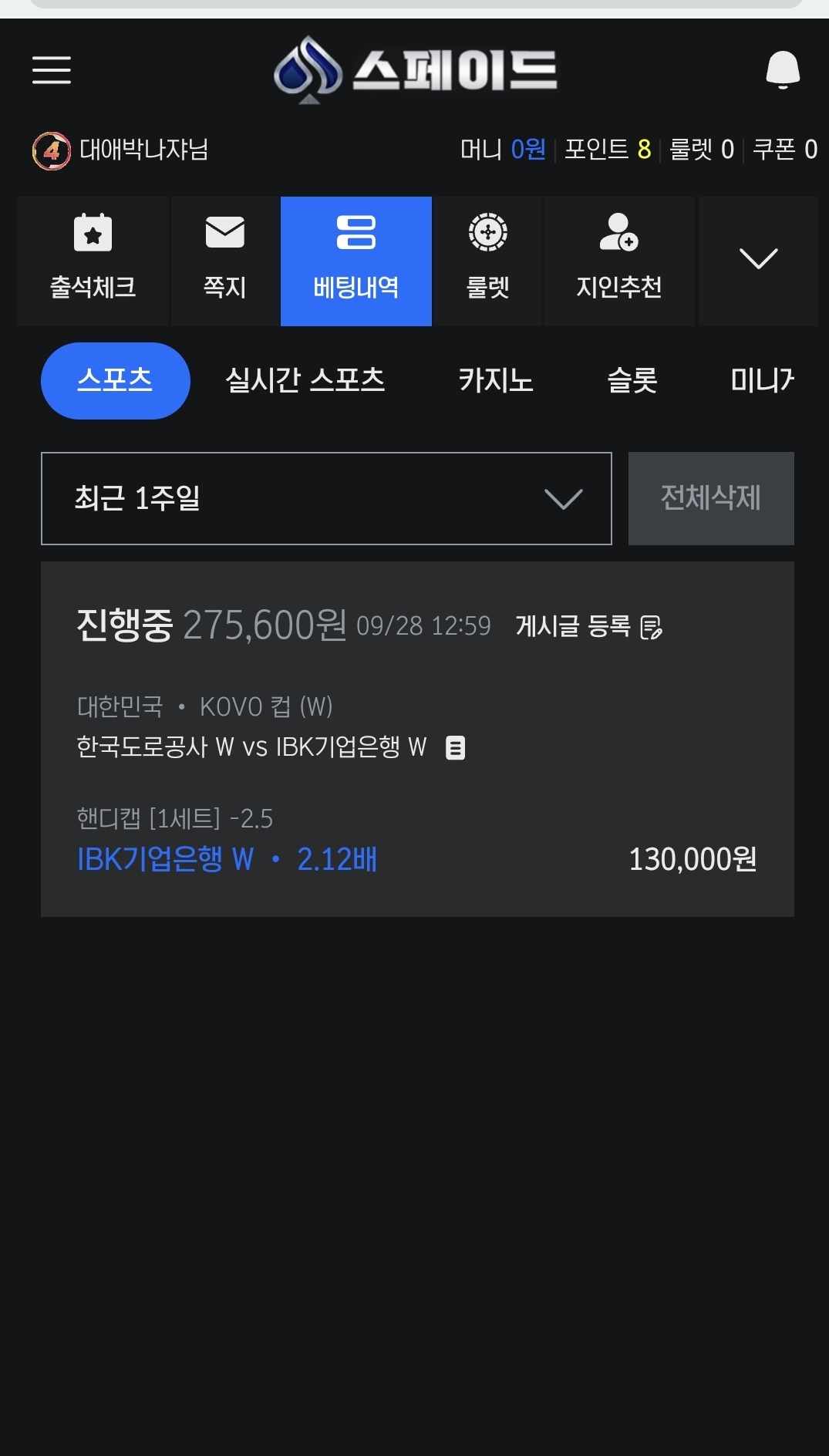
Task: Open the 최근 1주일 period dropdown
Action: tap(326, 499)
